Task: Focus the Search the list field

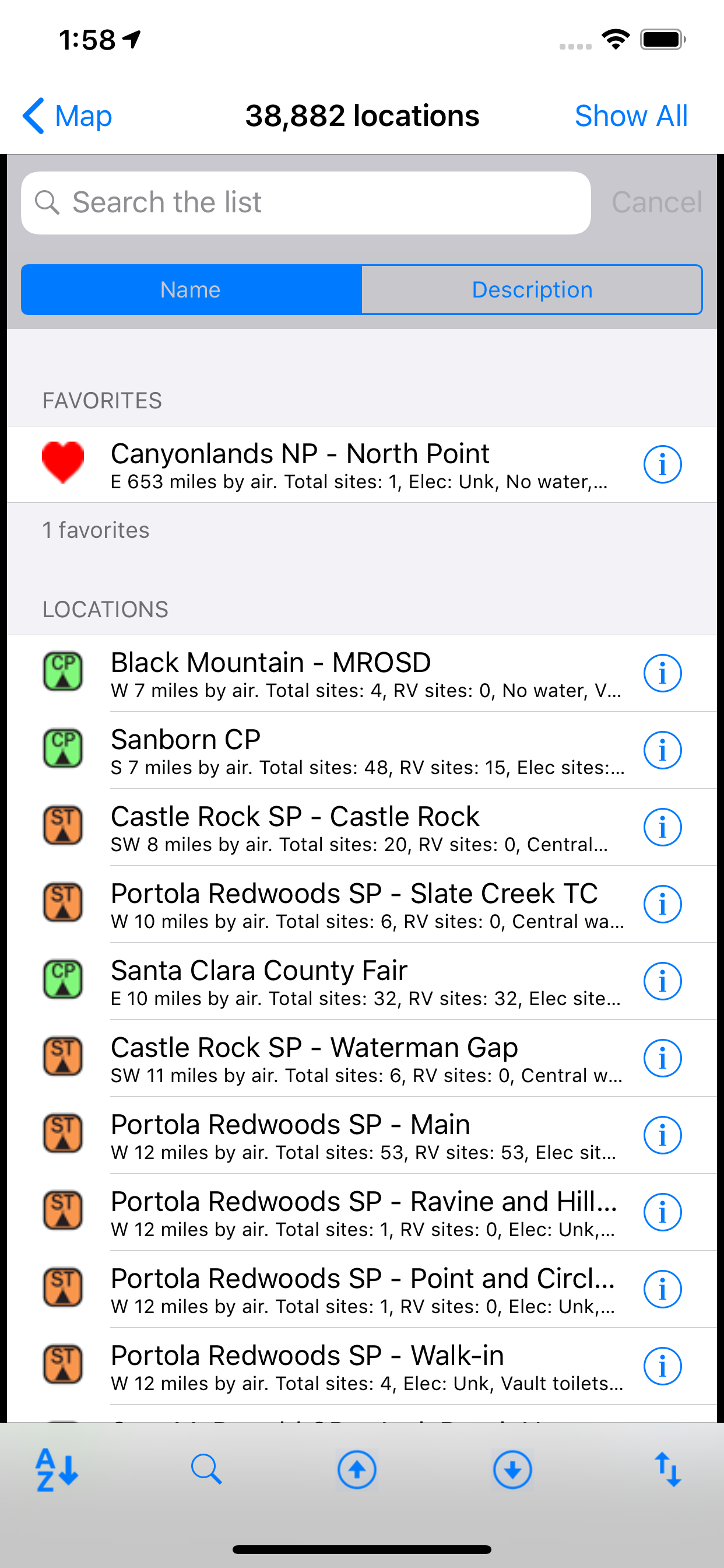Action: [305, 202]
